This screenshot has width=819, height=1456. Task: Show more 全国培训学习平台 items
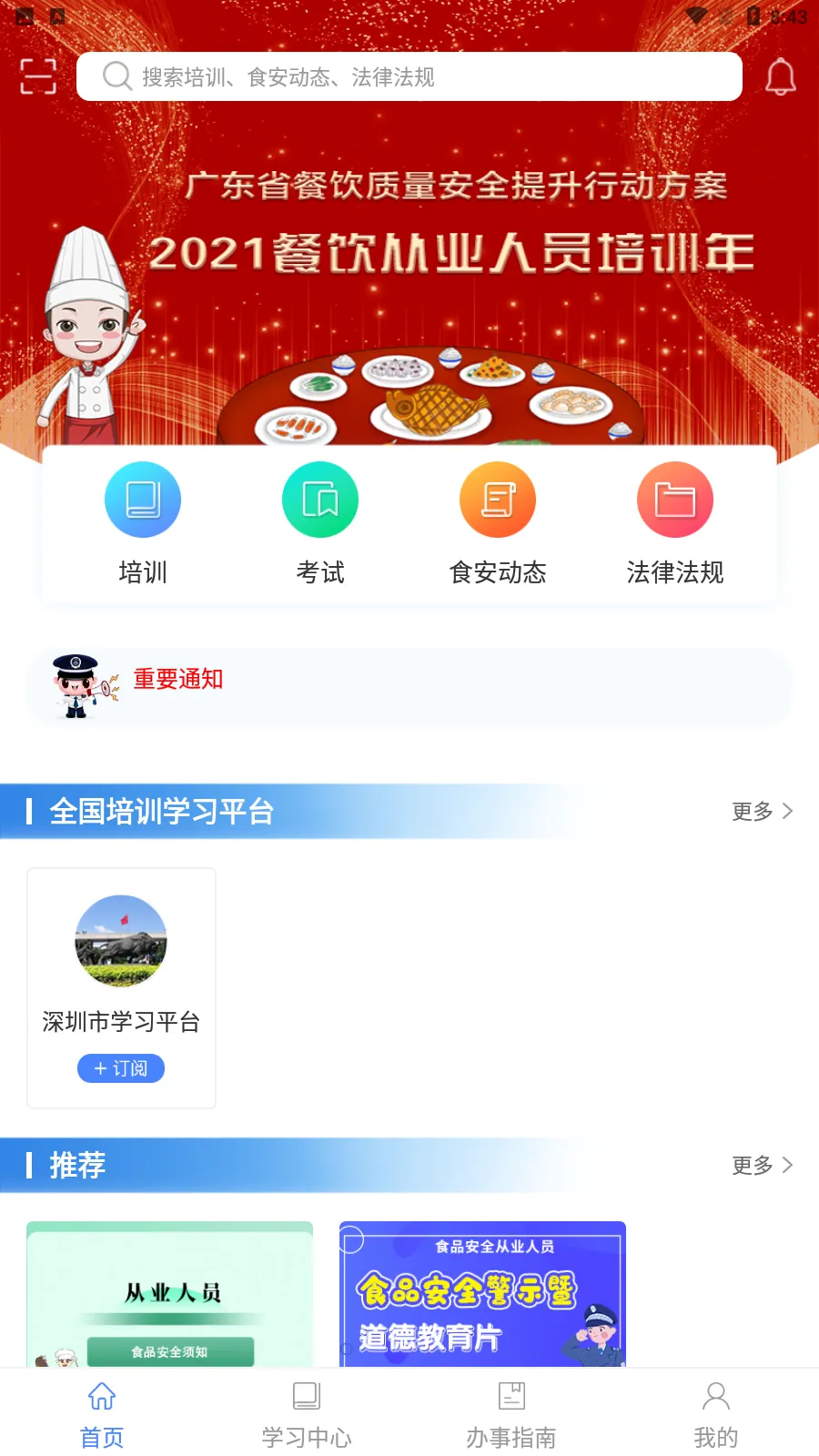(x=762, y=811)
